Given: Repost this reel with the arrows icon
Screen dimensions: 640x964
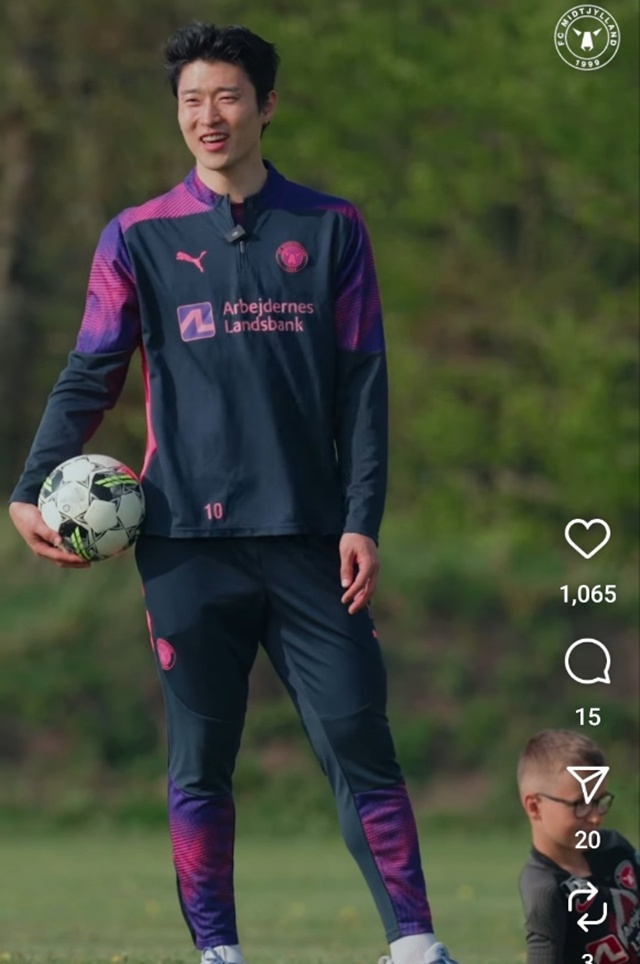Looking at the screenshot, I should coord(587,907).
